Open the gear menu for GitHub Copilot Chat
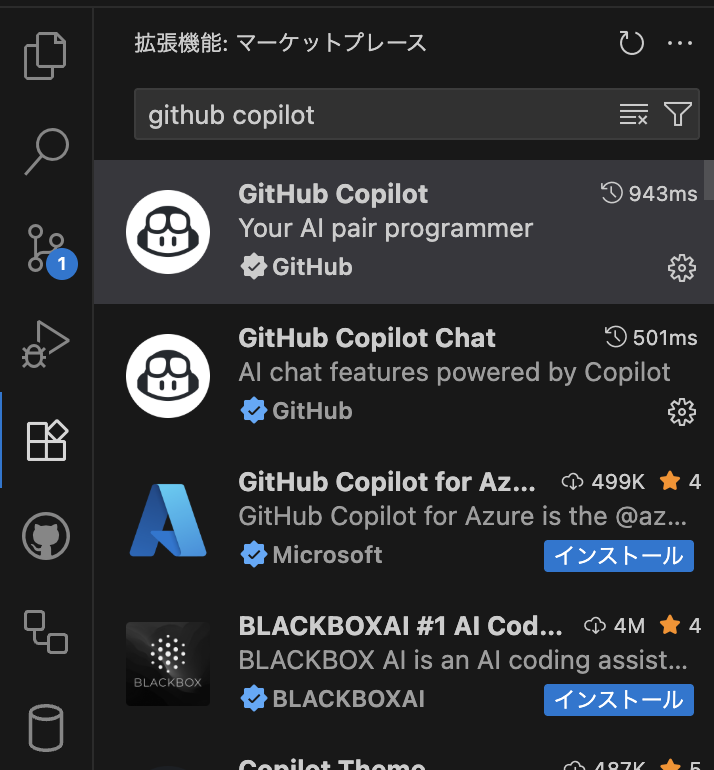 (681, 411)
